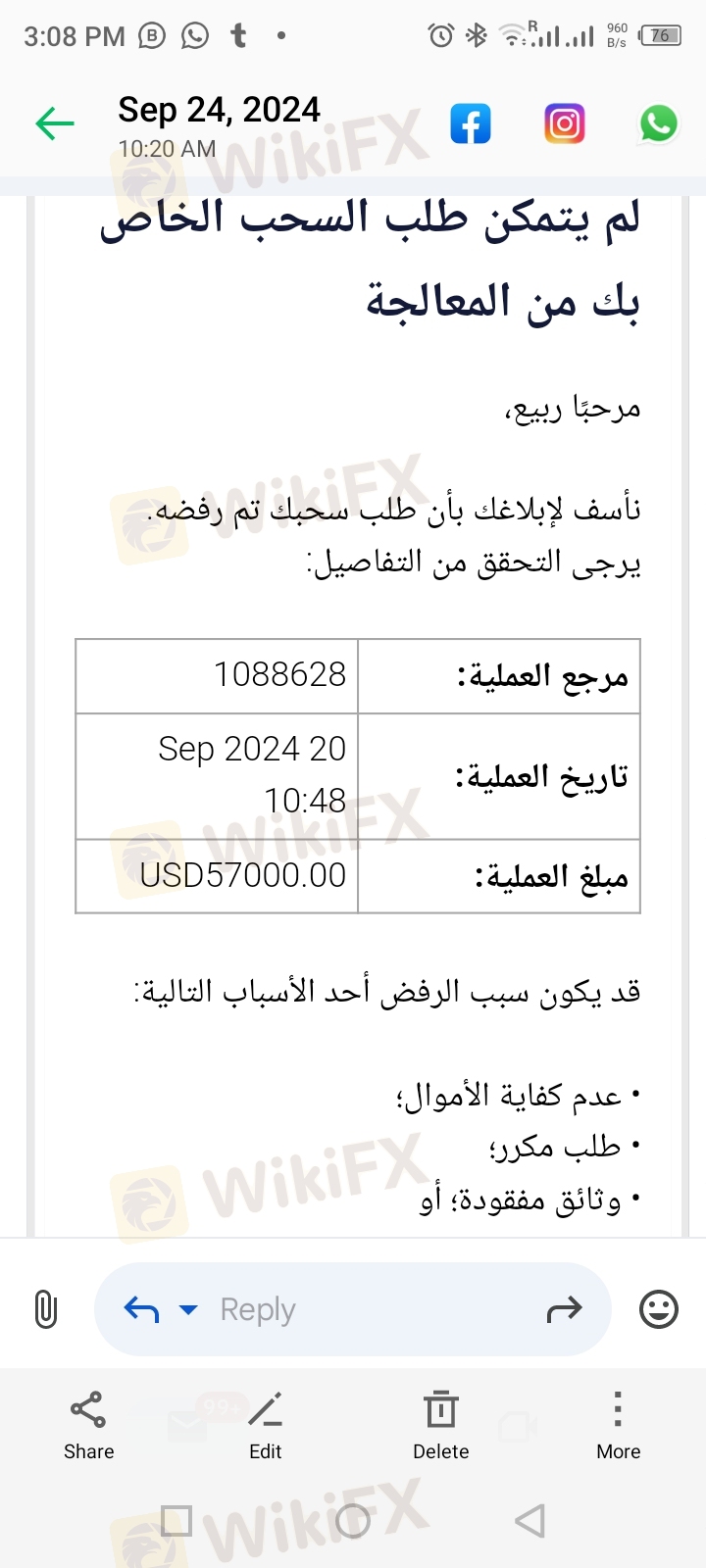Share the image to Facebook
The width and height of the screenshot is (706, 1568).
(x=471, y=124)
